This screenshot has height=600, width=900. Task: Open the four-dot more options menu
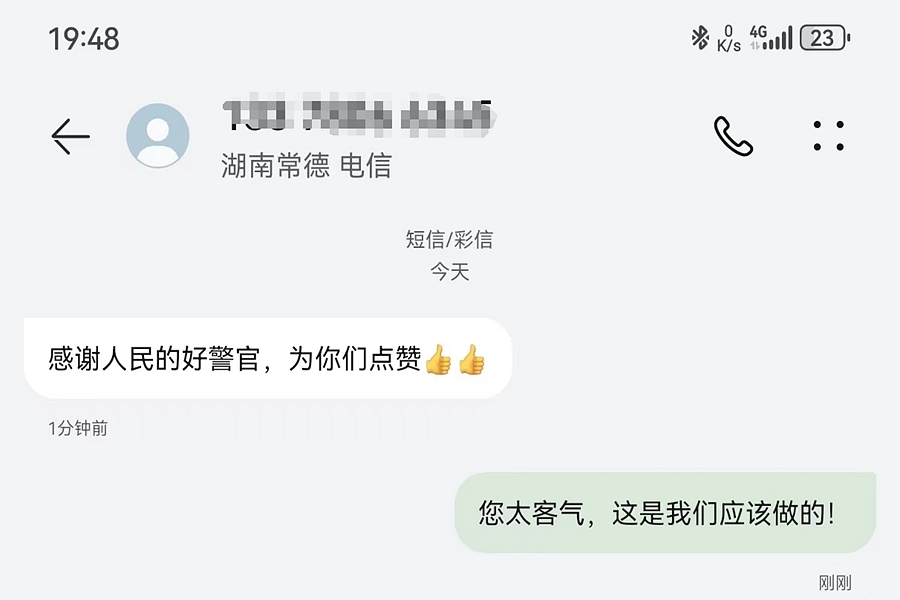click(x=828, y=136)
